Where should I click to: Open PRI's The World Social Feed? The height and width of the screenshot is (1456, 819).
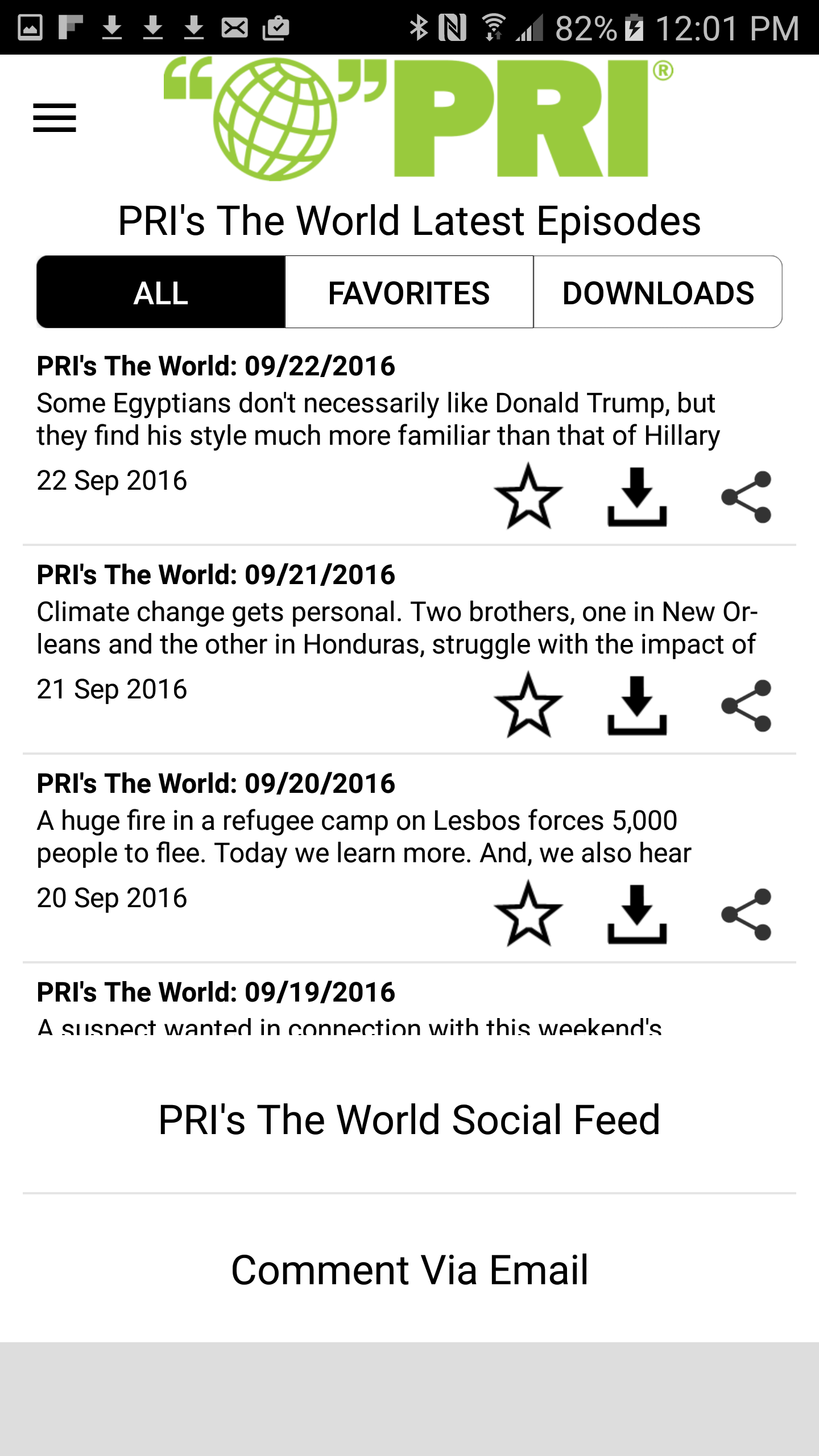409,1119
